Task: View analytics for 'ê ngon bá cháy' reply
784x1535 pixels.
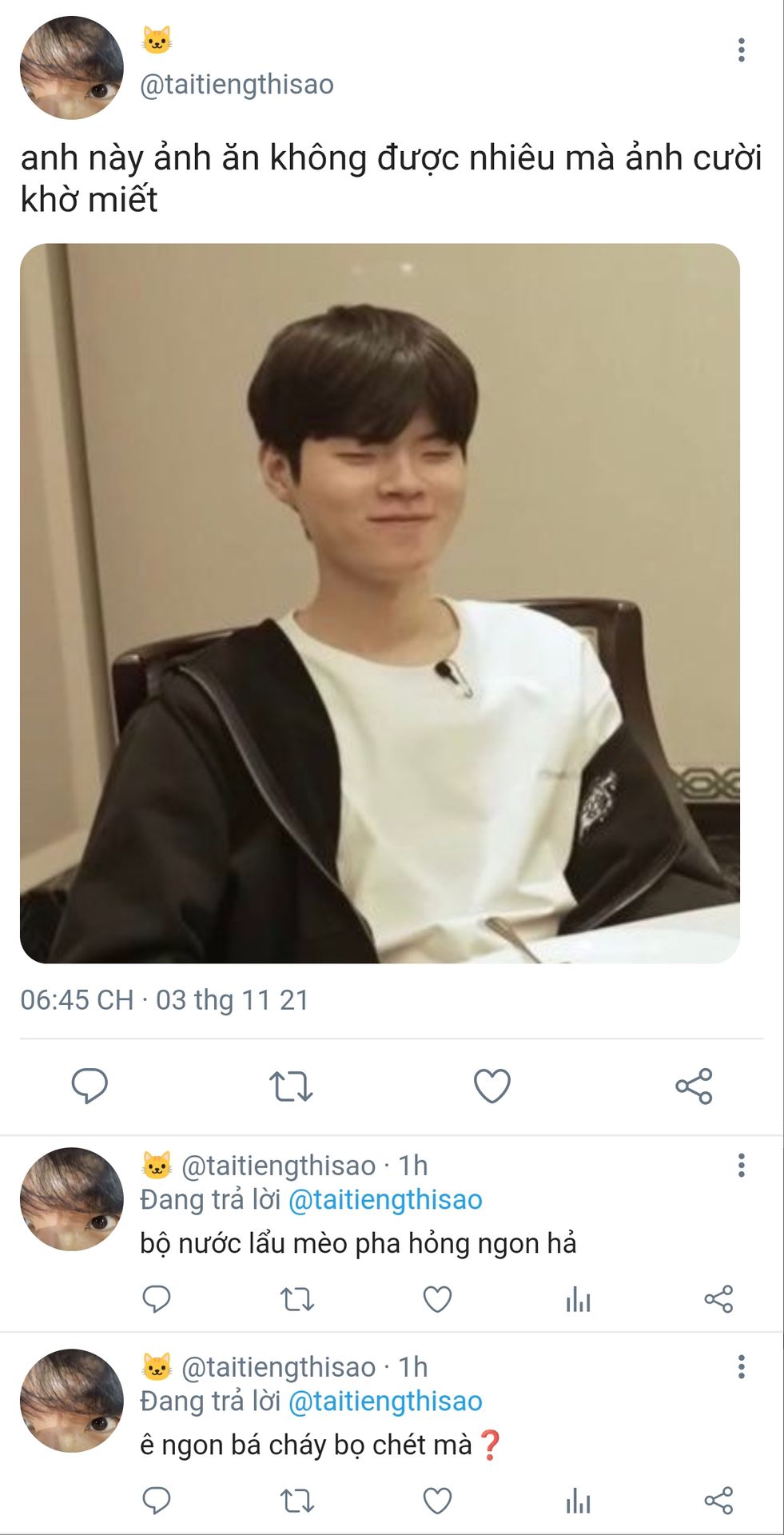Action: 578,1501
